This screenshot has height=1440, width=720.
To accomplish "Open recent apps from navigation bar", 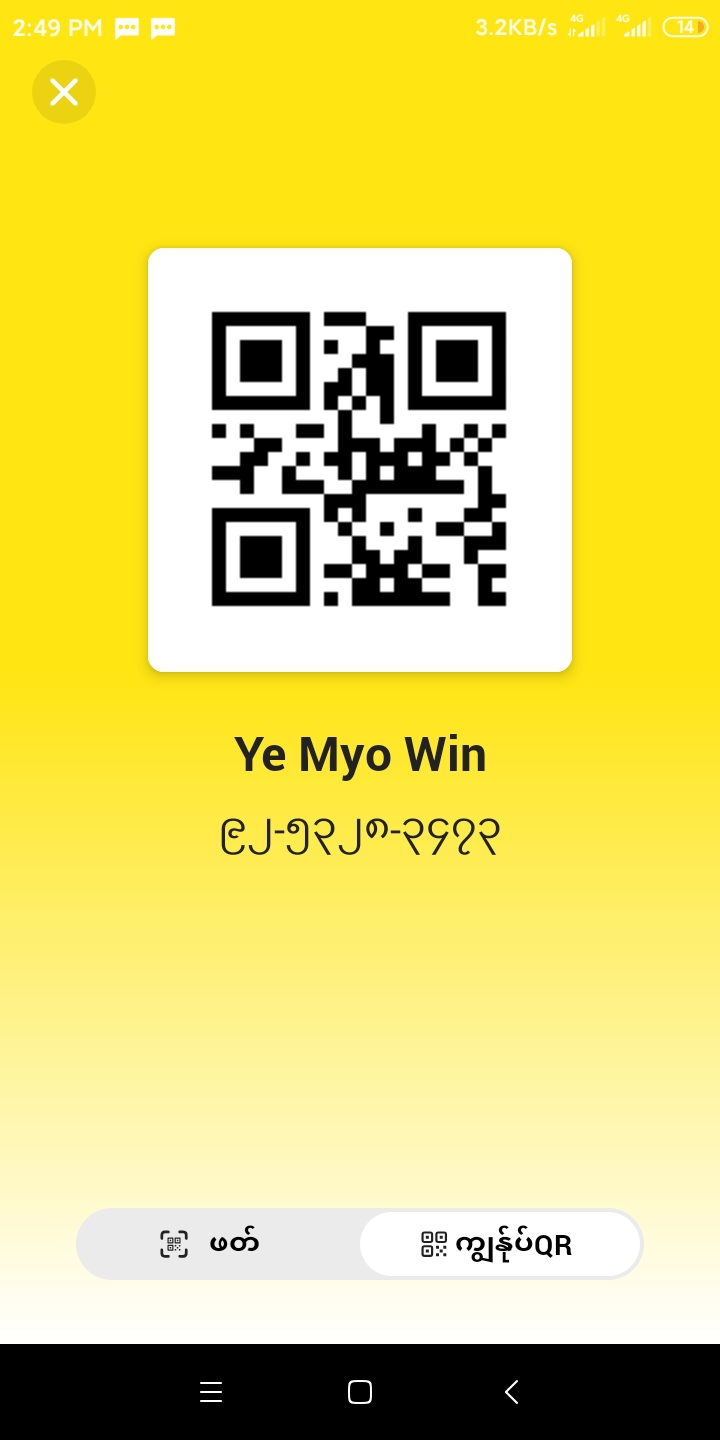I will (211, 1392).
